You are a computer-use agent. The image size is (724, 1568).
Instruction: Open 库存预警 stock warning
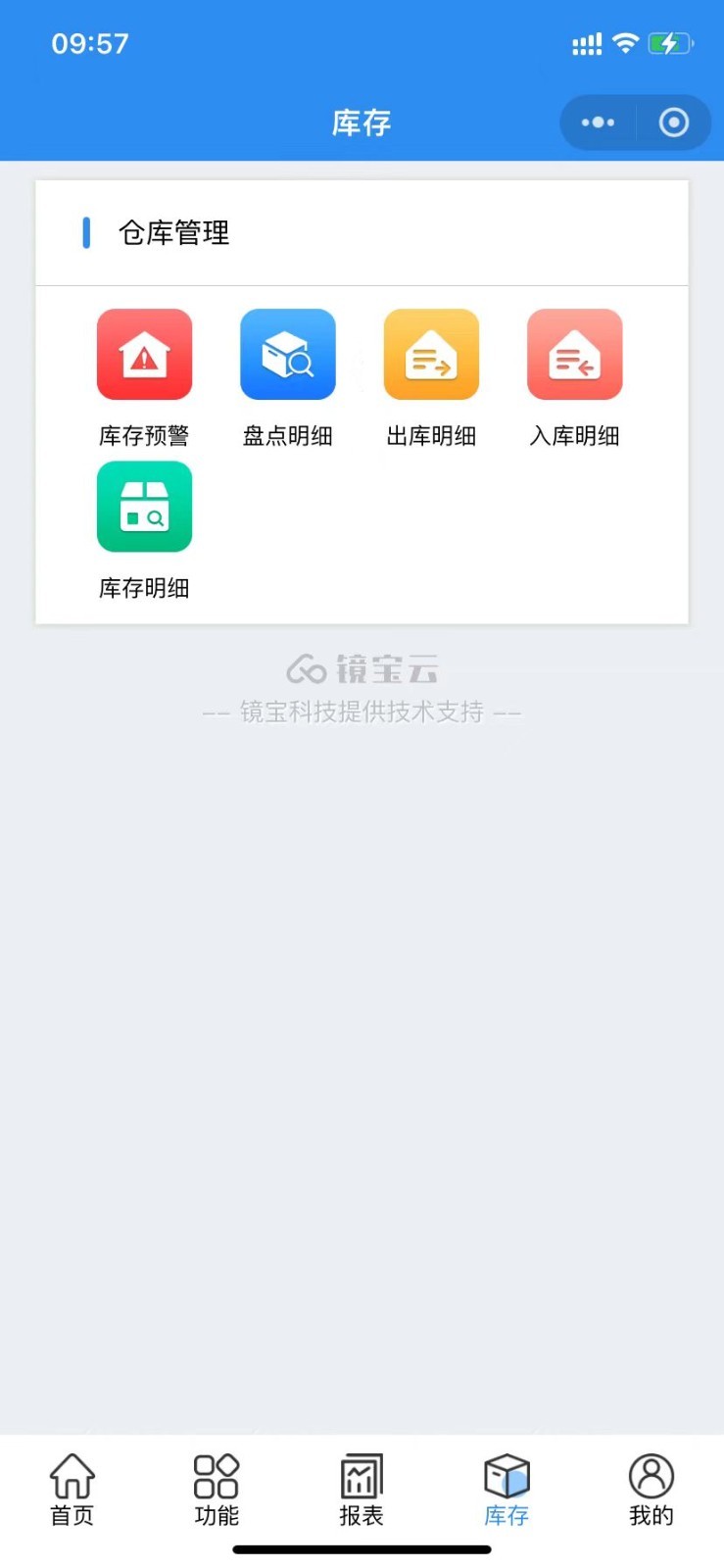[144, 355]
